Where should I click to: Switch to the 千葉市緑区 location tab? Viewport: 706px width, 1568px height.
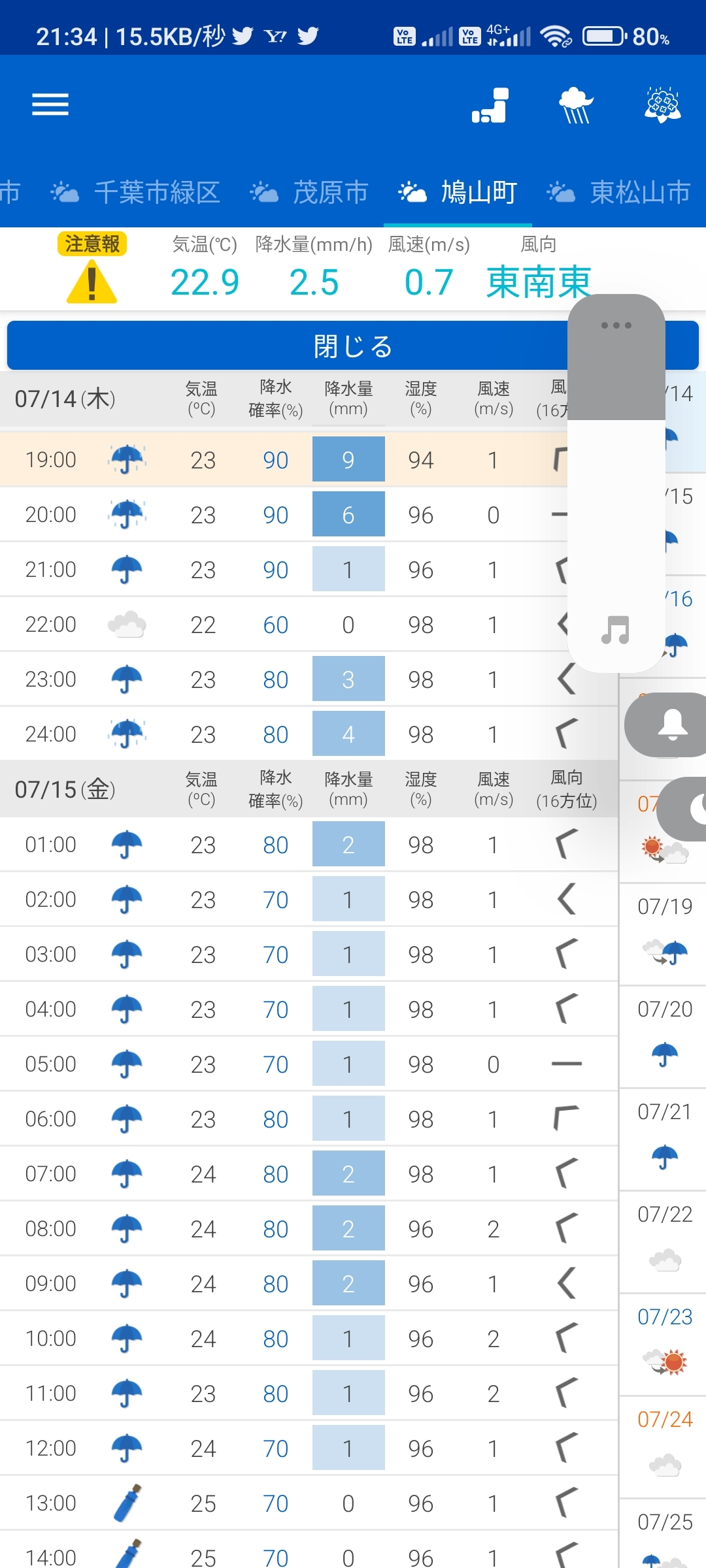(x=136, y=193)
